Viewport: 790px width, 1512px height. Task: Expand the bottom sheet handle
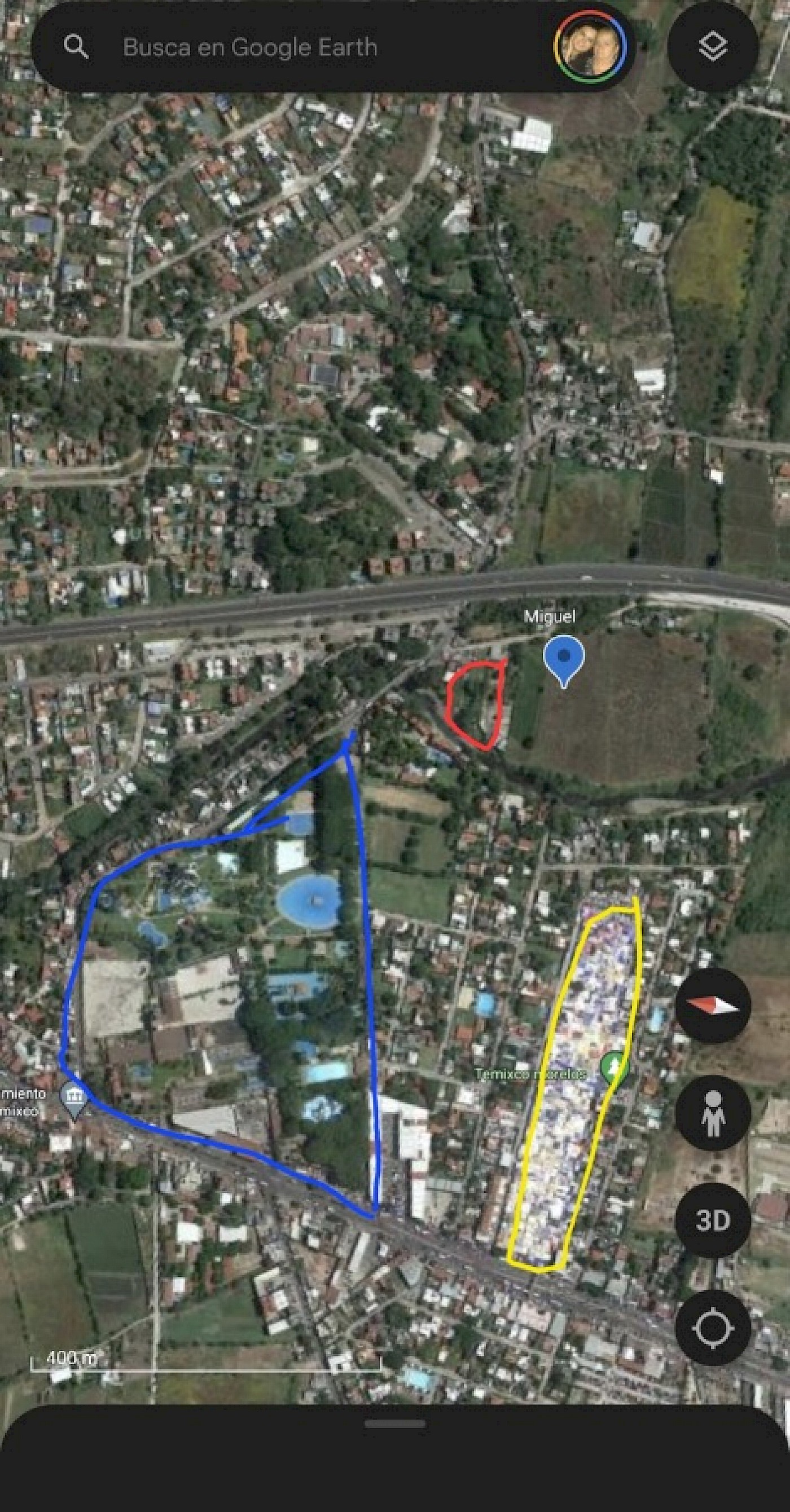point(394,1423)
